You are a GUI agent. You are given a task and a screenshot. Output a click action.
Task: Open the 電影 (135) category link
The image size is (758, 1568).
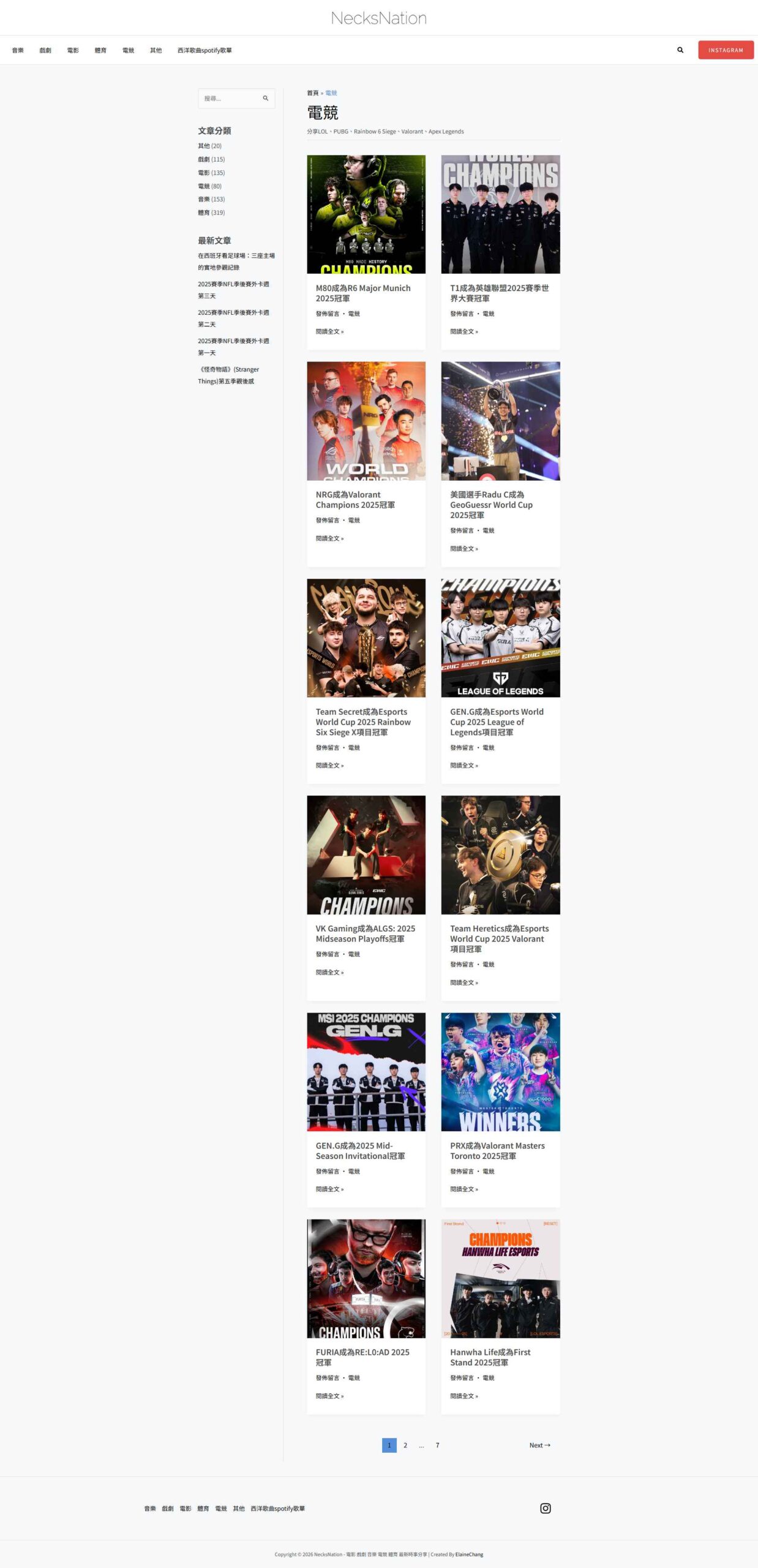[211, 173]
